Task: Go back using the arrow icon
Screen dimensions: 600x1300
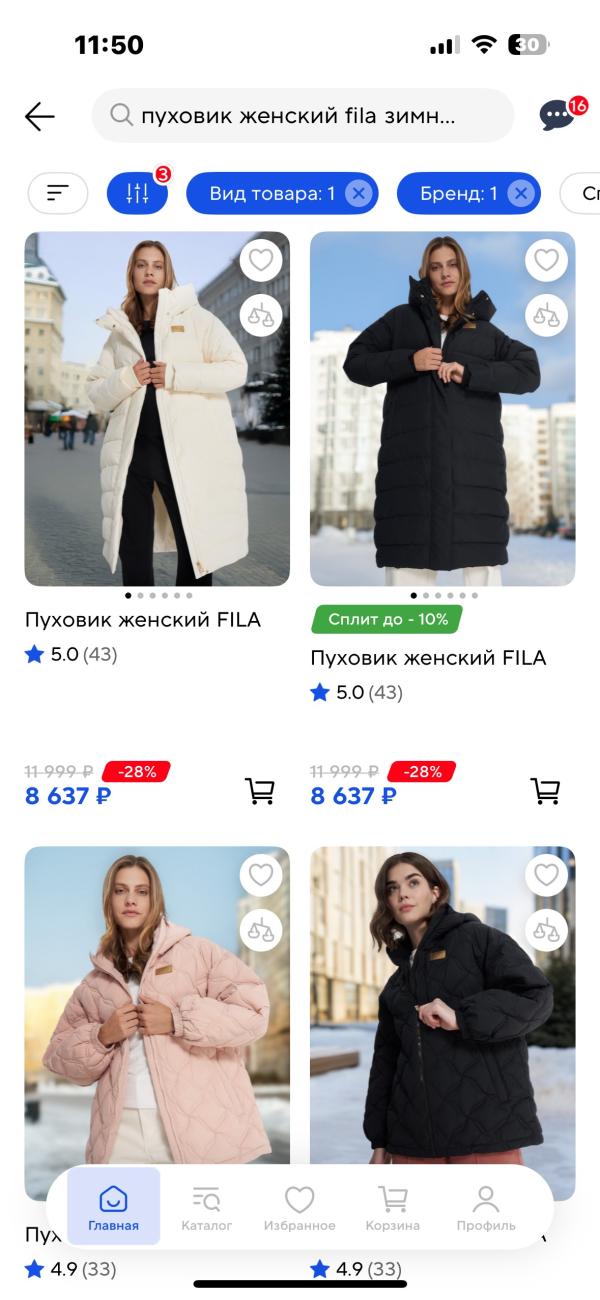Action: click(x=40, y=116)
